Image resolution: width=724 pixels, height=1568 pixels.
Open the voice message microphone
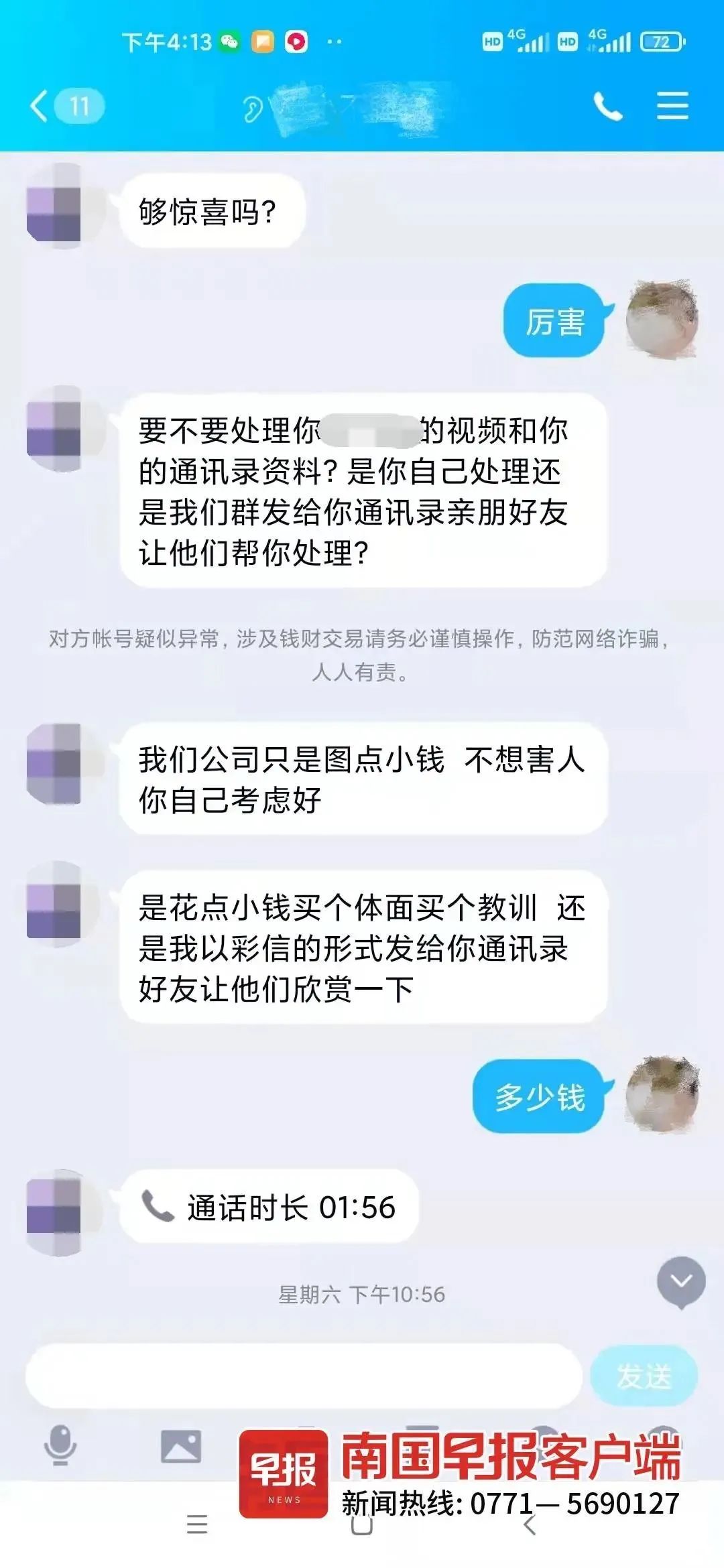60,1445
